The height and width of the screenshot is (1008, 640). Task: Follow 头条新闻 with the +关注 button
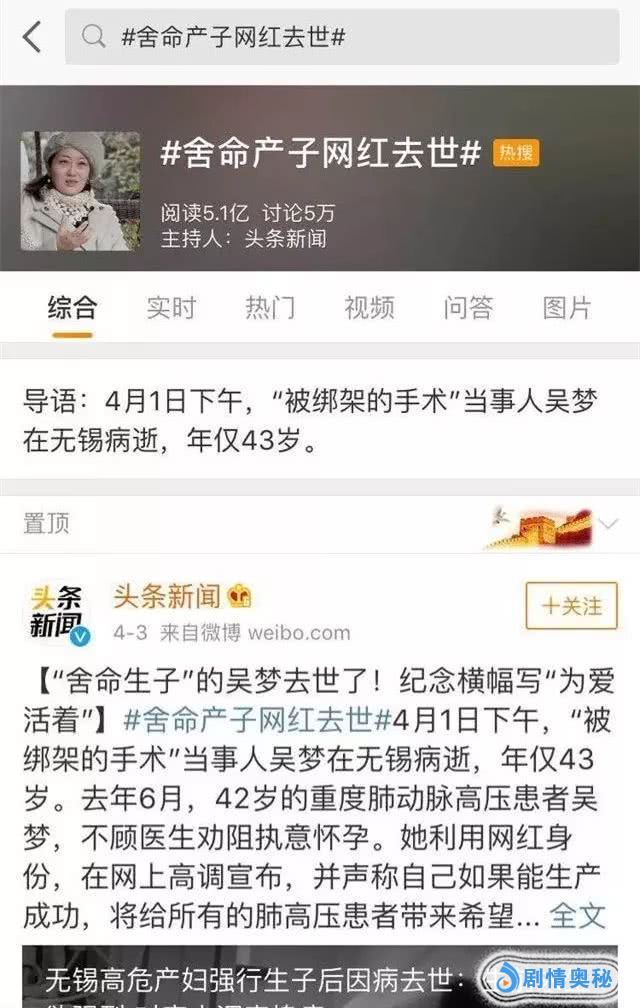[571, 606]
